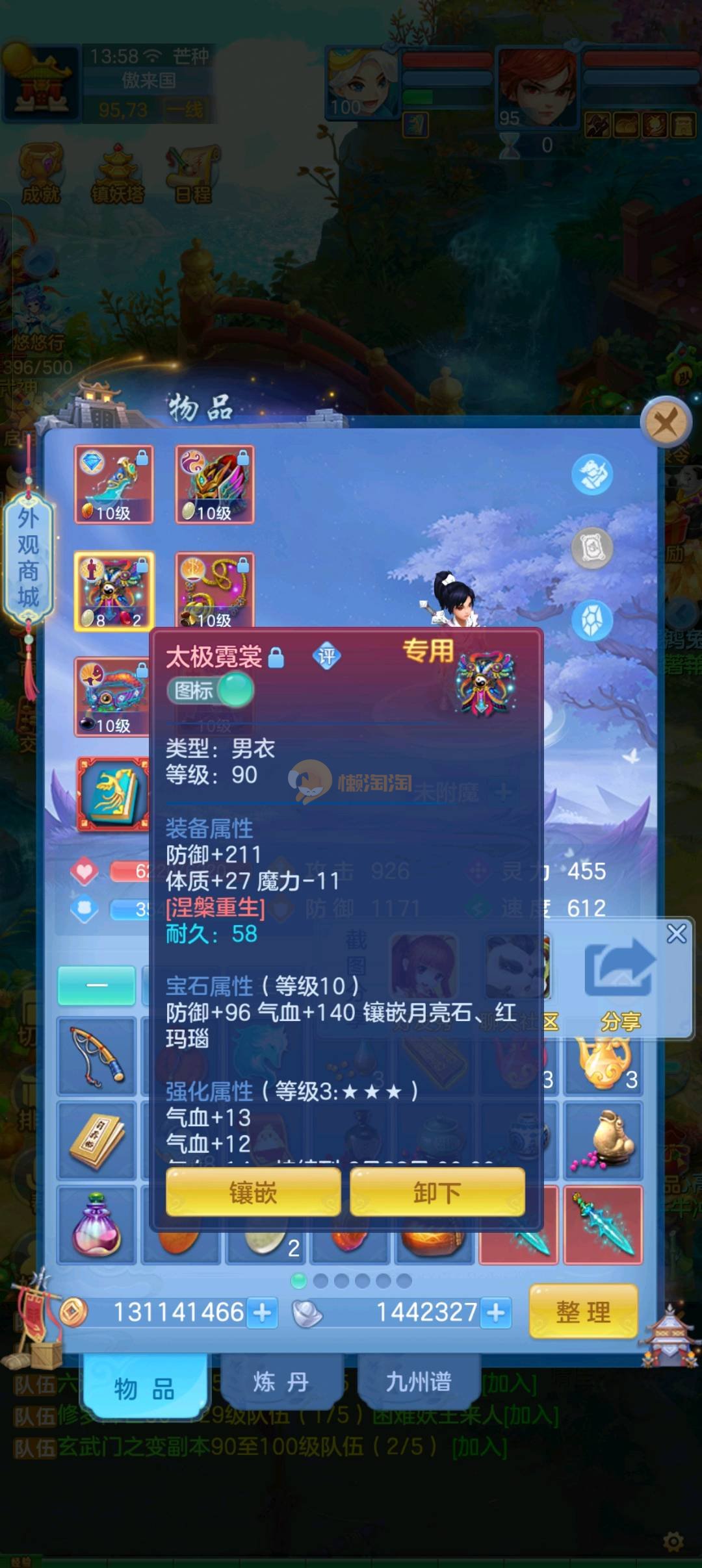This screenshot has height=1568, width=702.
Task: Switch to the 炼丹 tab
Action: tap(281, 1382)
